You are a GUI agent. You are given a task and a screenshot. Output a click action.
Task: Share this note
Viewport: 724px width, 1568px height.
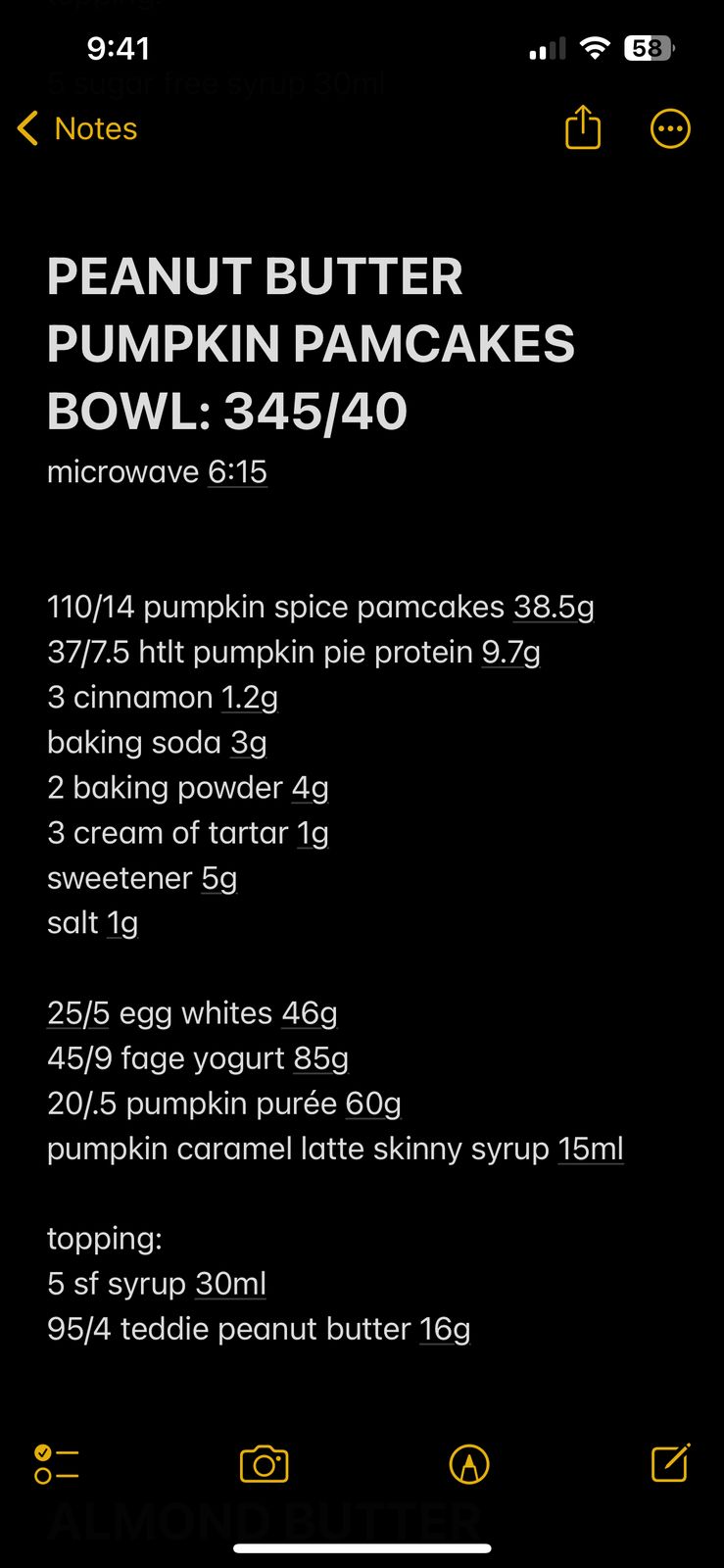[583, 128]
